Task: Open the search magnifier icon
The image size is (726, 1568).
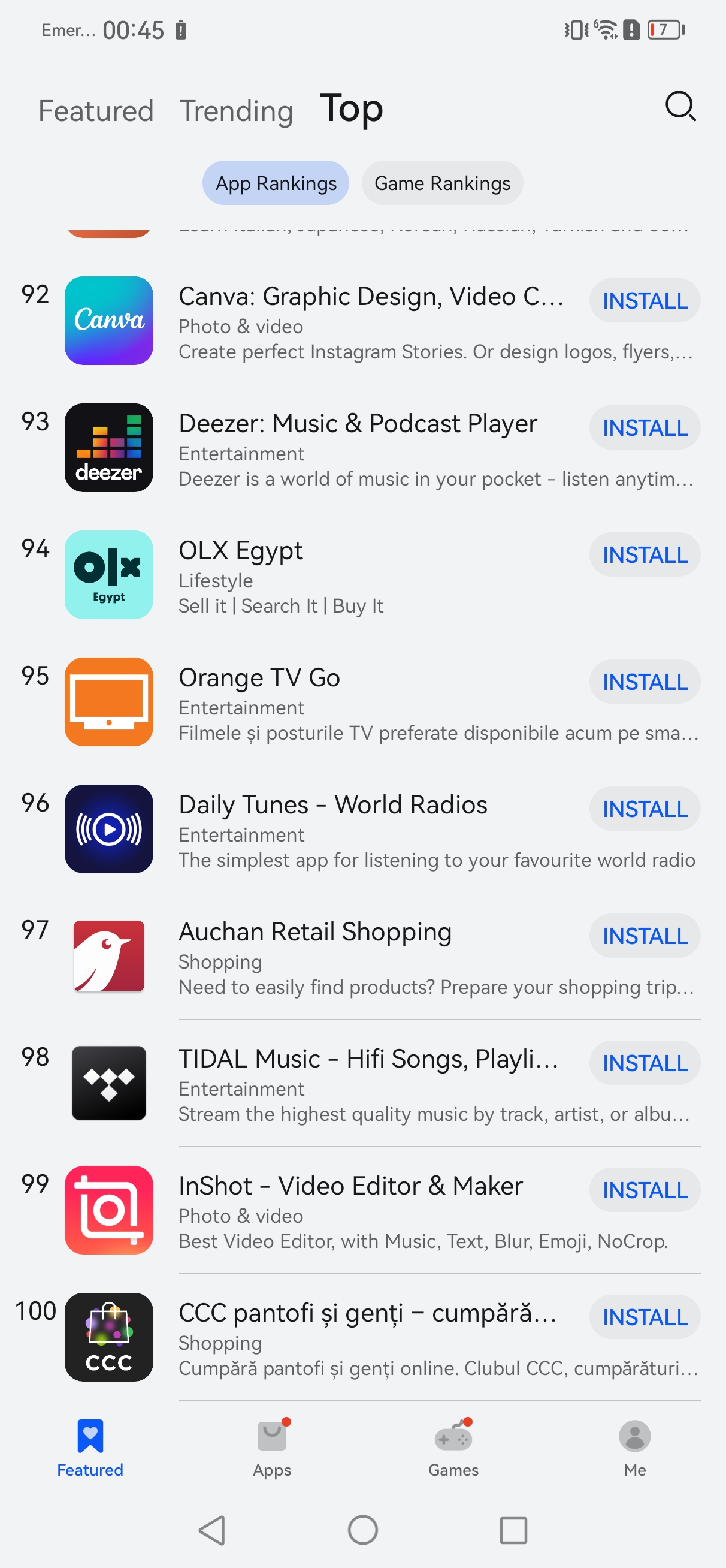Action: (x=680, y=107)
